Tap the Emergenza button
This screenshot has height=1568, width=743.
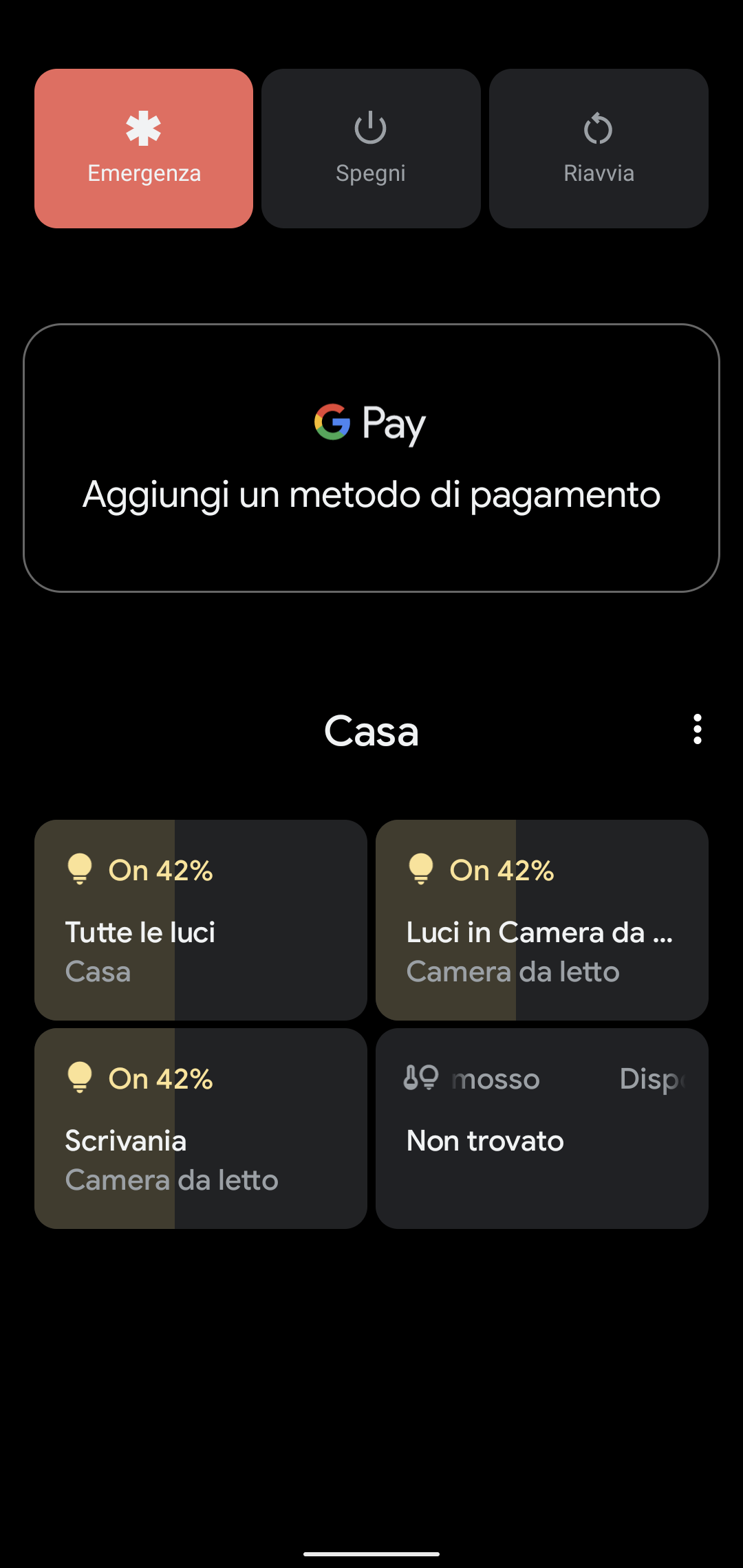[144, 149]
